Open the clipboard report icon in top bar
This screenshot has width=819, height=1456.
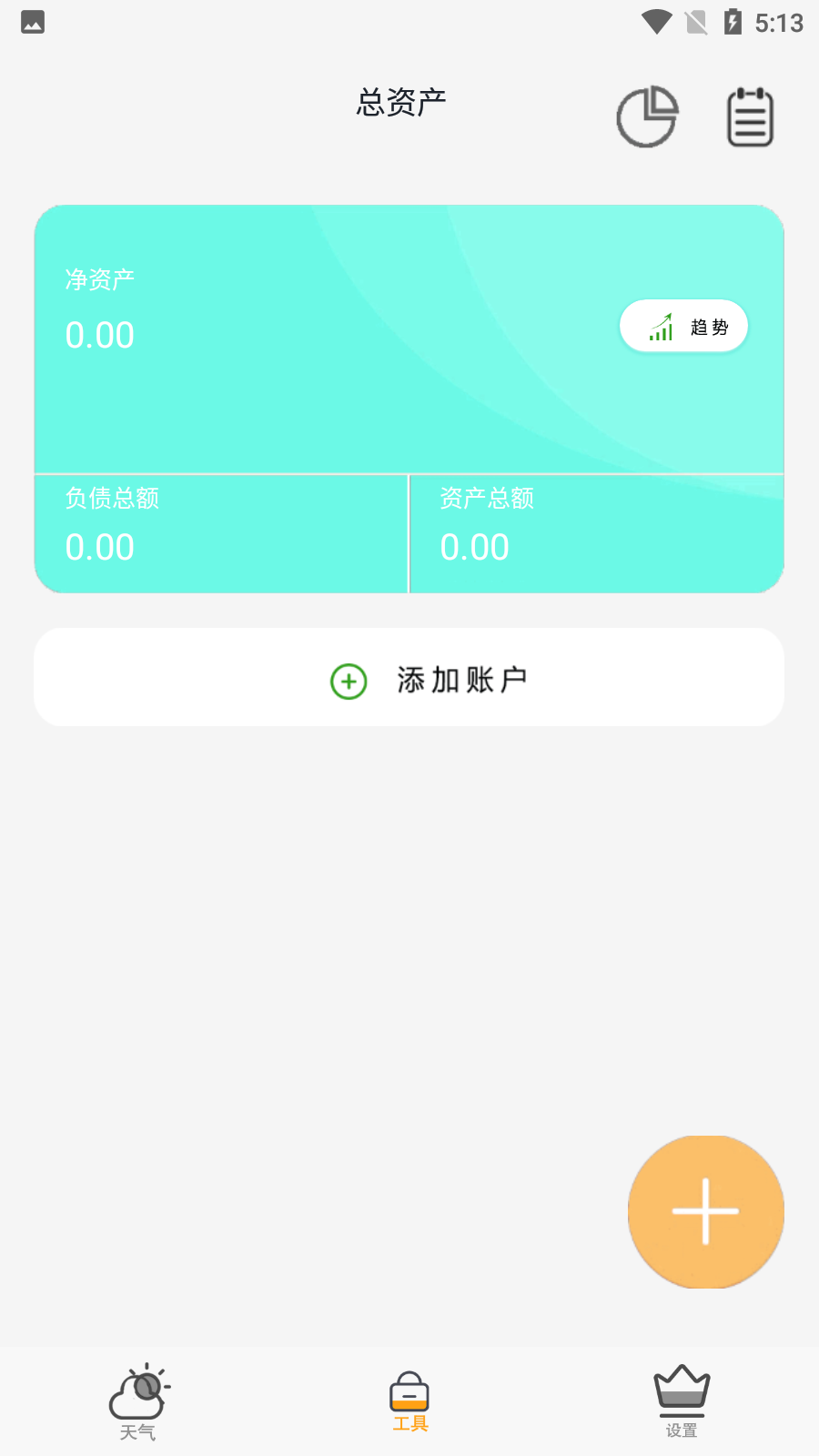point(748,116)
